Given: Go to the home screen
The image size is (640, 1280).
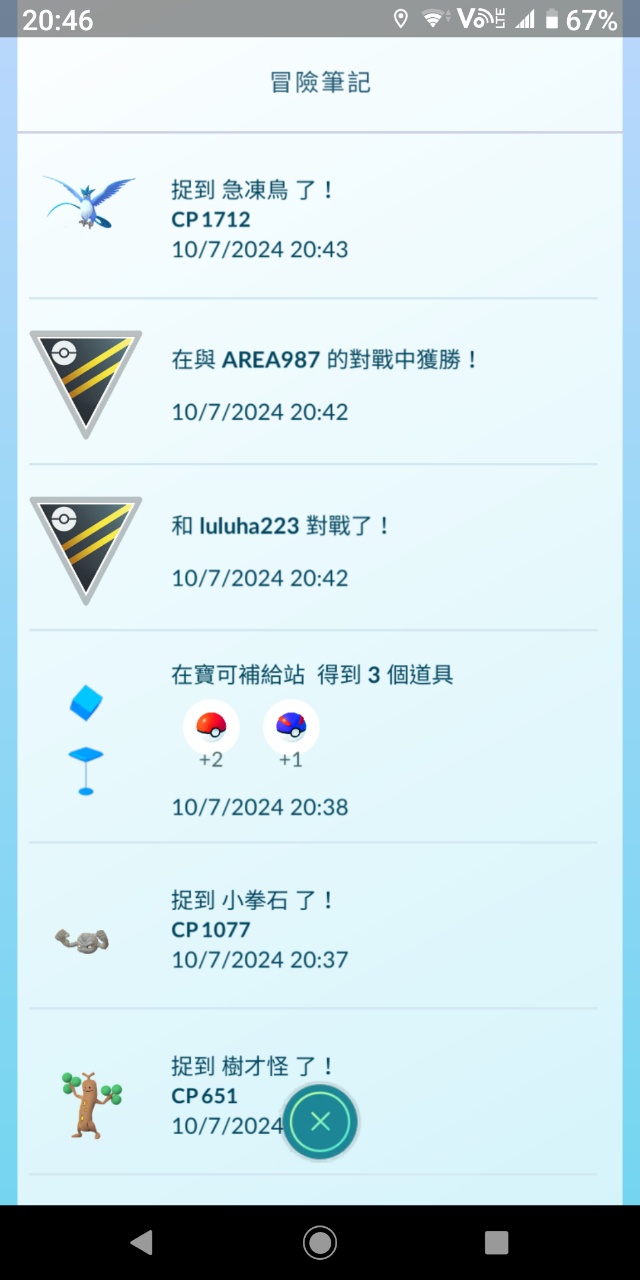Looking at the screenshot, I should point(320,1242).
